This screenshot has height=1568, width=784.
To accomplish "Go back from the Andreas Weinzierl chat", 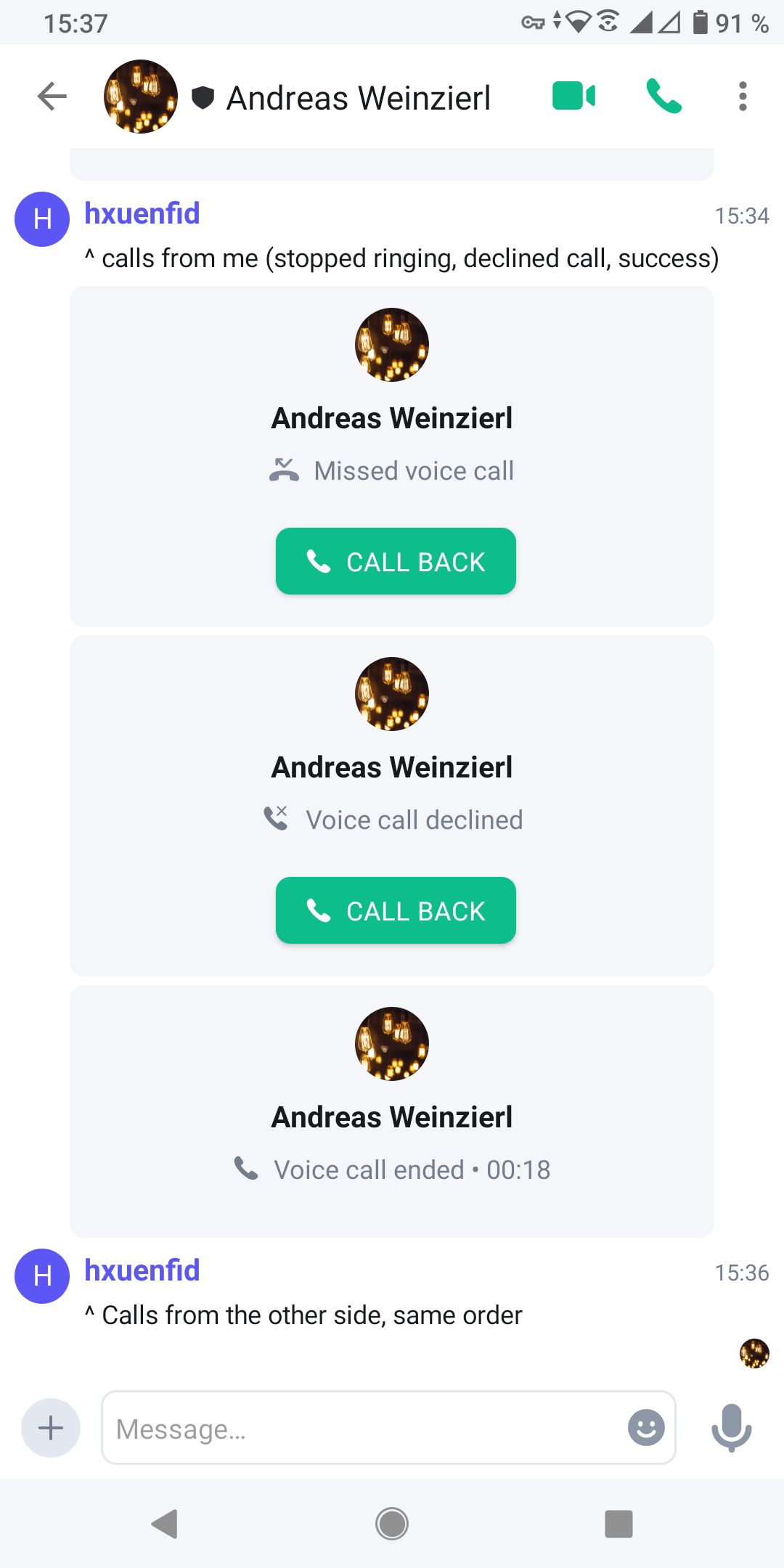I will tap(52, 97).
